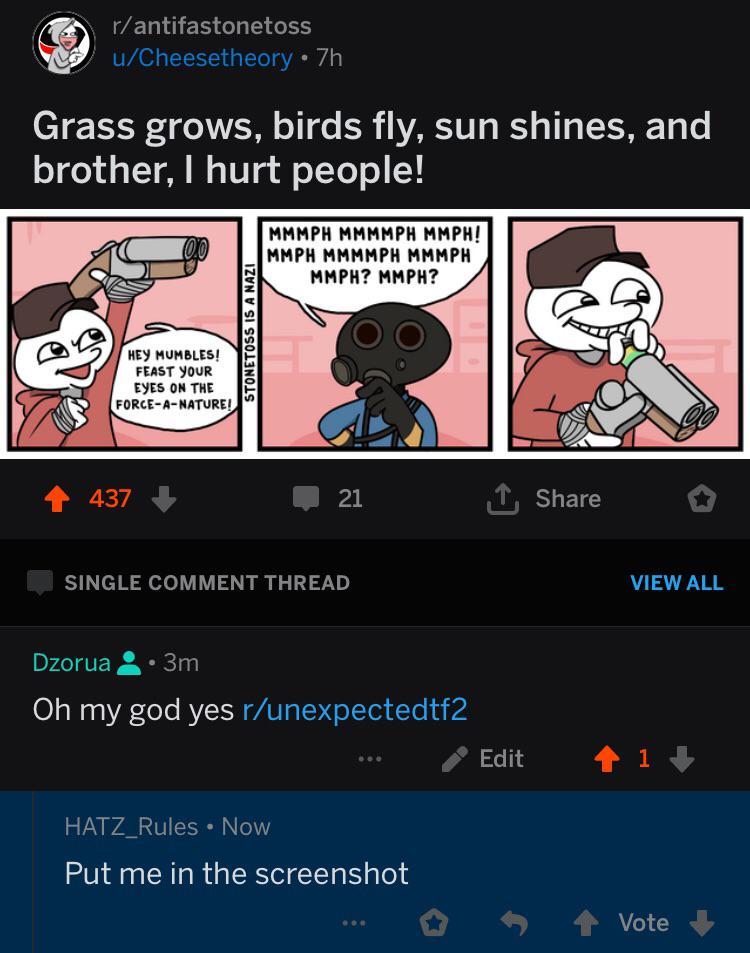Open HATZ_Rules' profile
This screenshot has height=953, width=750.
pos(131,827)
